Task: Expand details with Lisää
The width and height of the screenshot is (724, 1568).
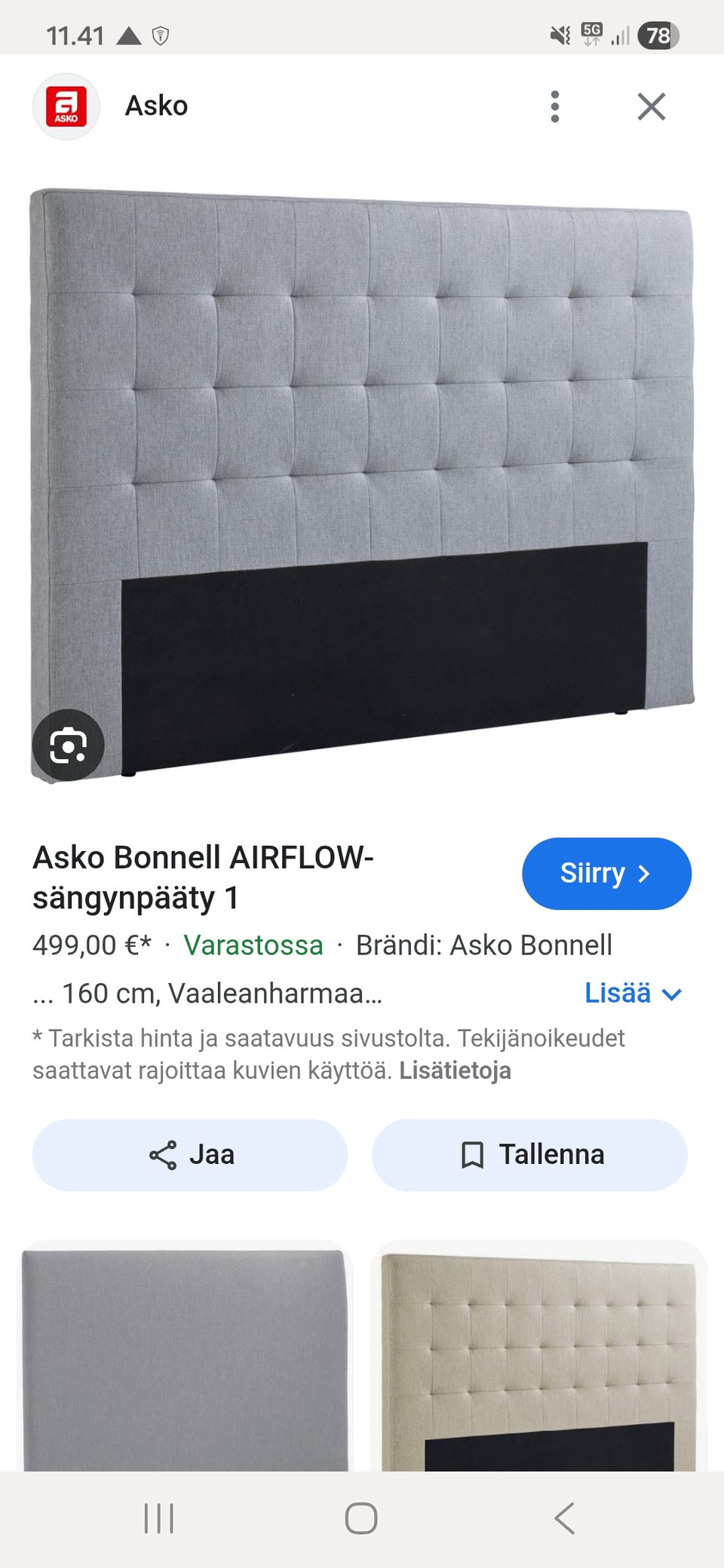Action: click(x=632, y=993)
